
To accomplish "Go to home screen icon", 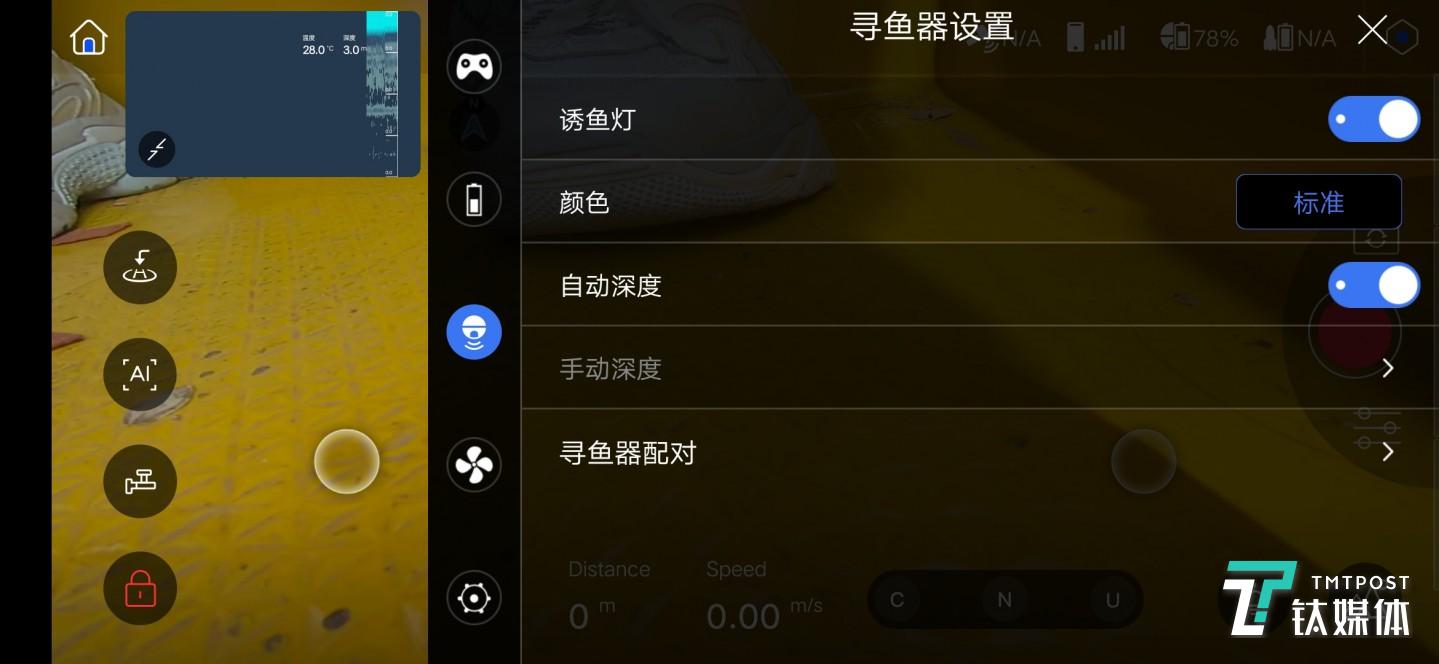I will point(89,38).
